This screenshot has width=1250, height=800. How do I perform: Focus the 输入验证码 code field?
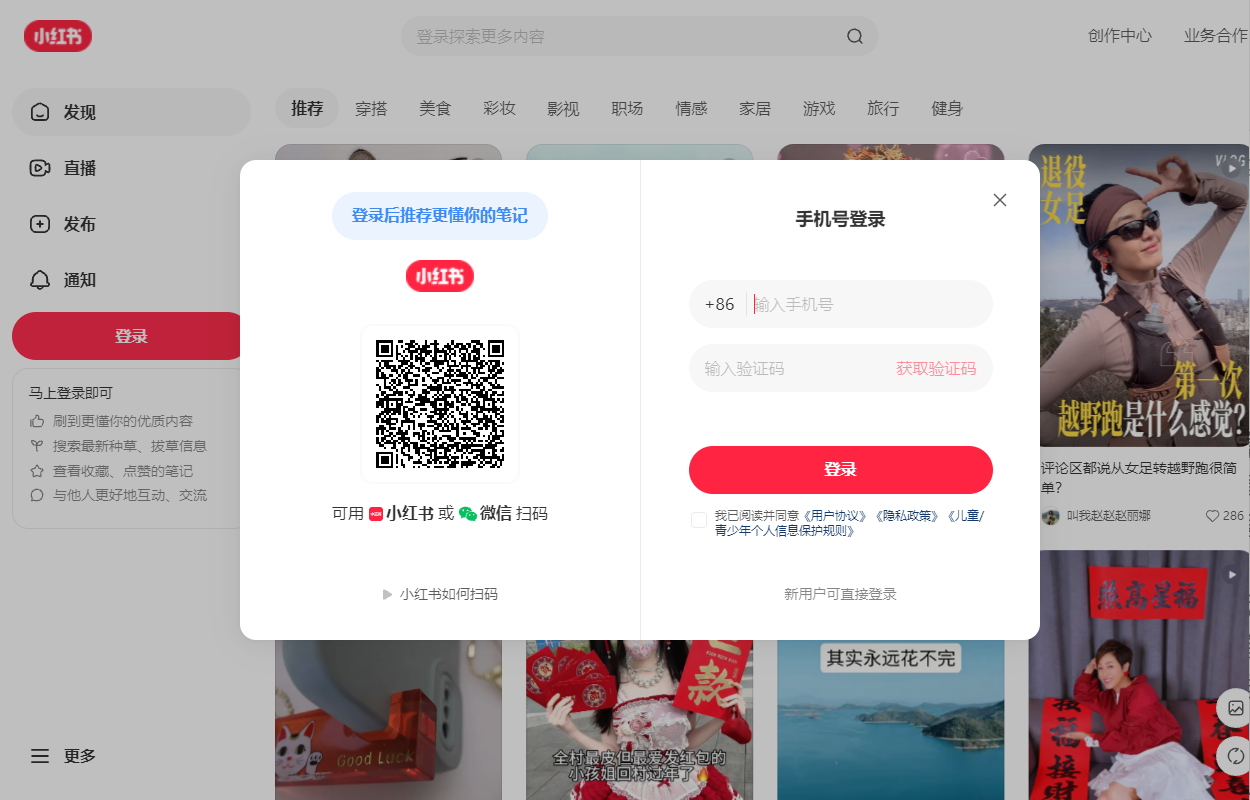click(790, 368)
